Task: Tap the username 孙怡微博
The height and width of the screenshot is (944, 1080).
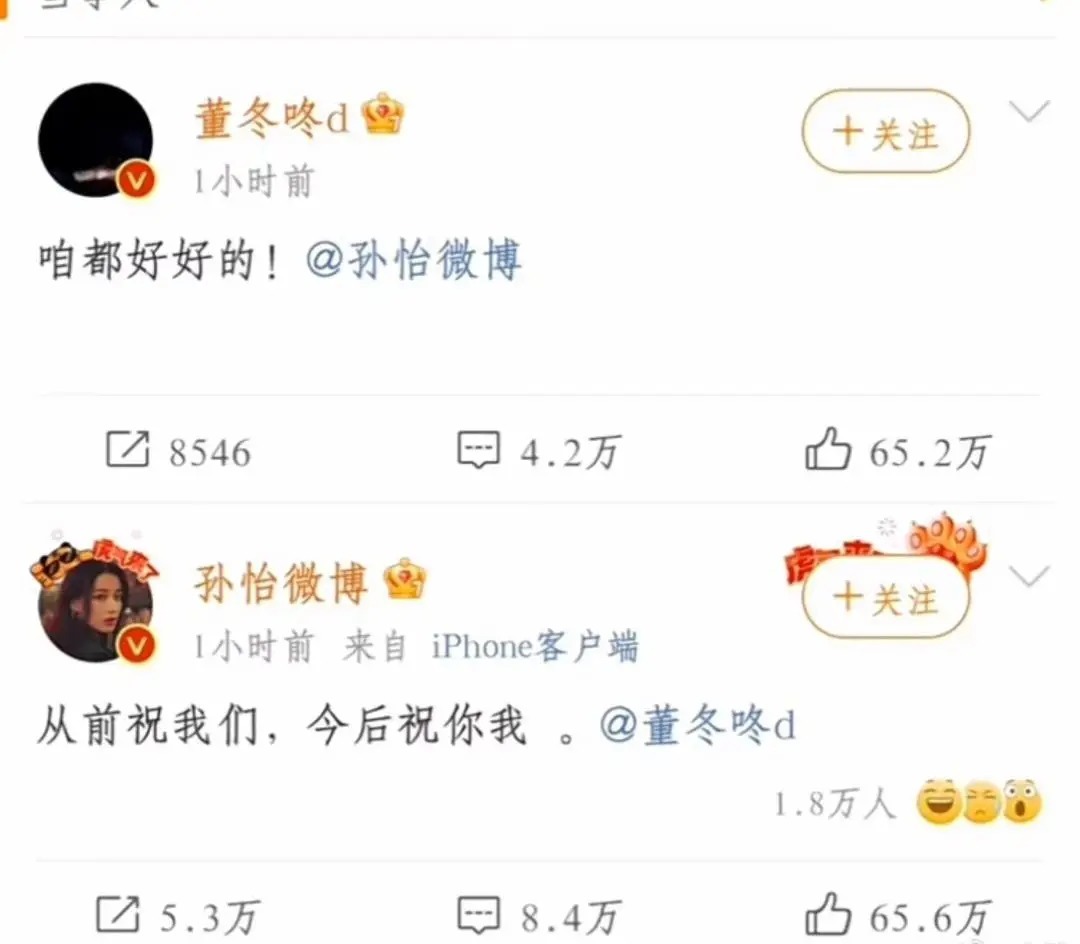Action: [282, 584]
